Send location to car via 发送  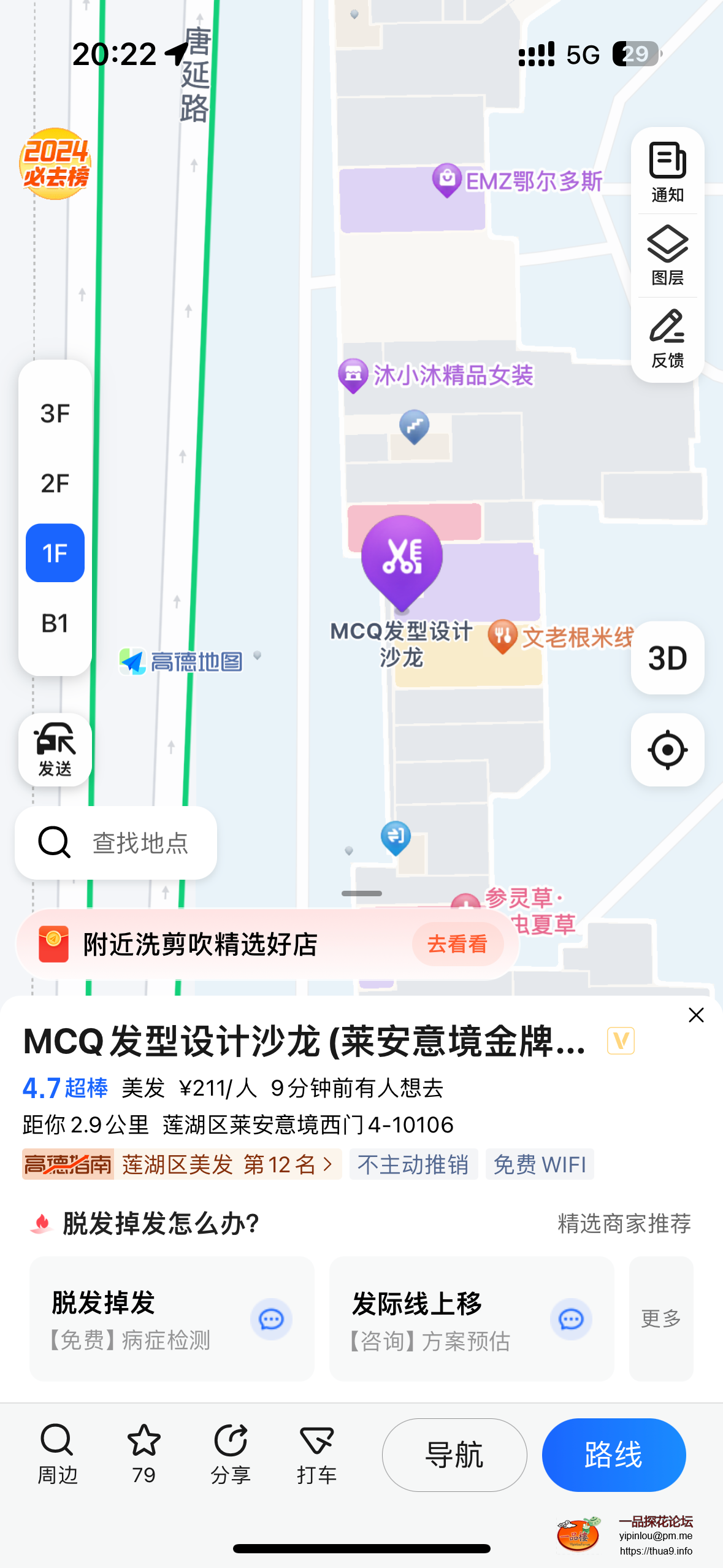tap(55, 750)
